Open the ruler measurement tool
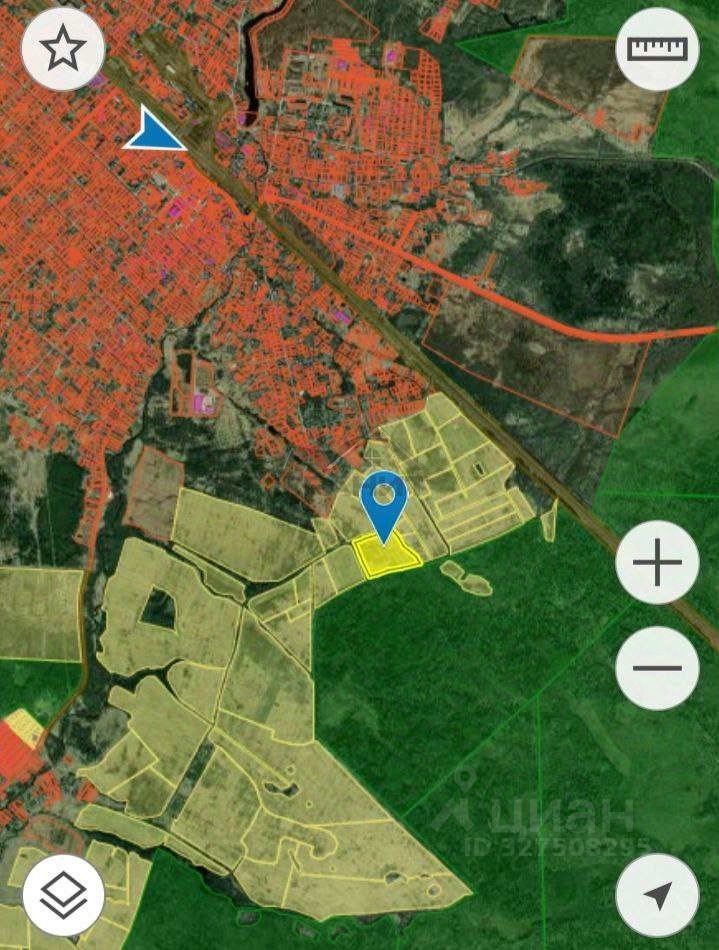The height and width of the screenshot is (950, 719). pyautogui.click(x=657, y=48)
